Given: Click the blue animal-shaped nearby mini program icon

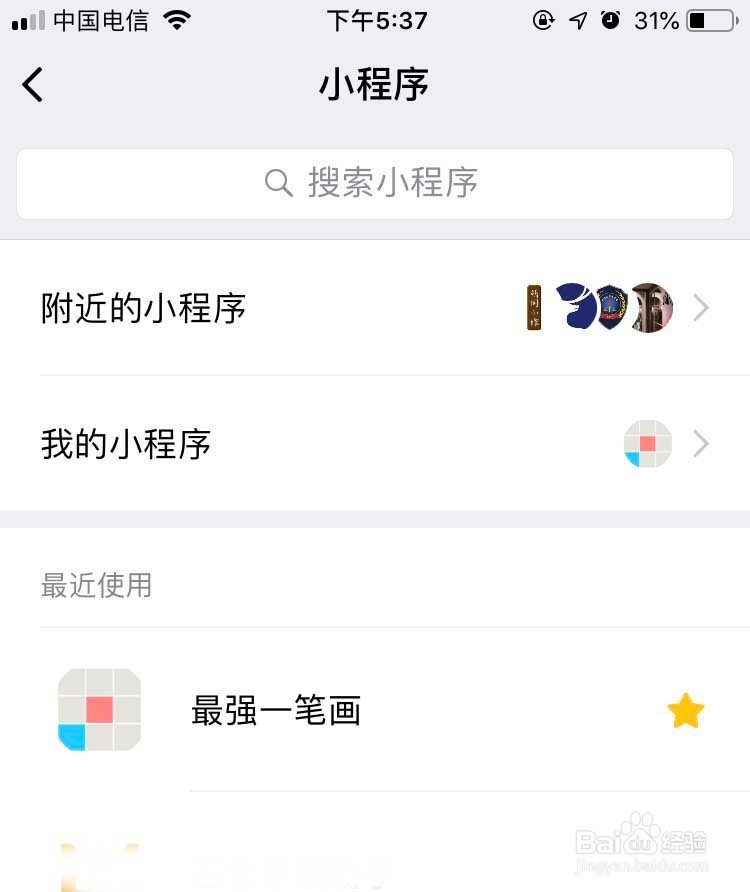Looking at the screenshot, I should [x=572, y=308].
